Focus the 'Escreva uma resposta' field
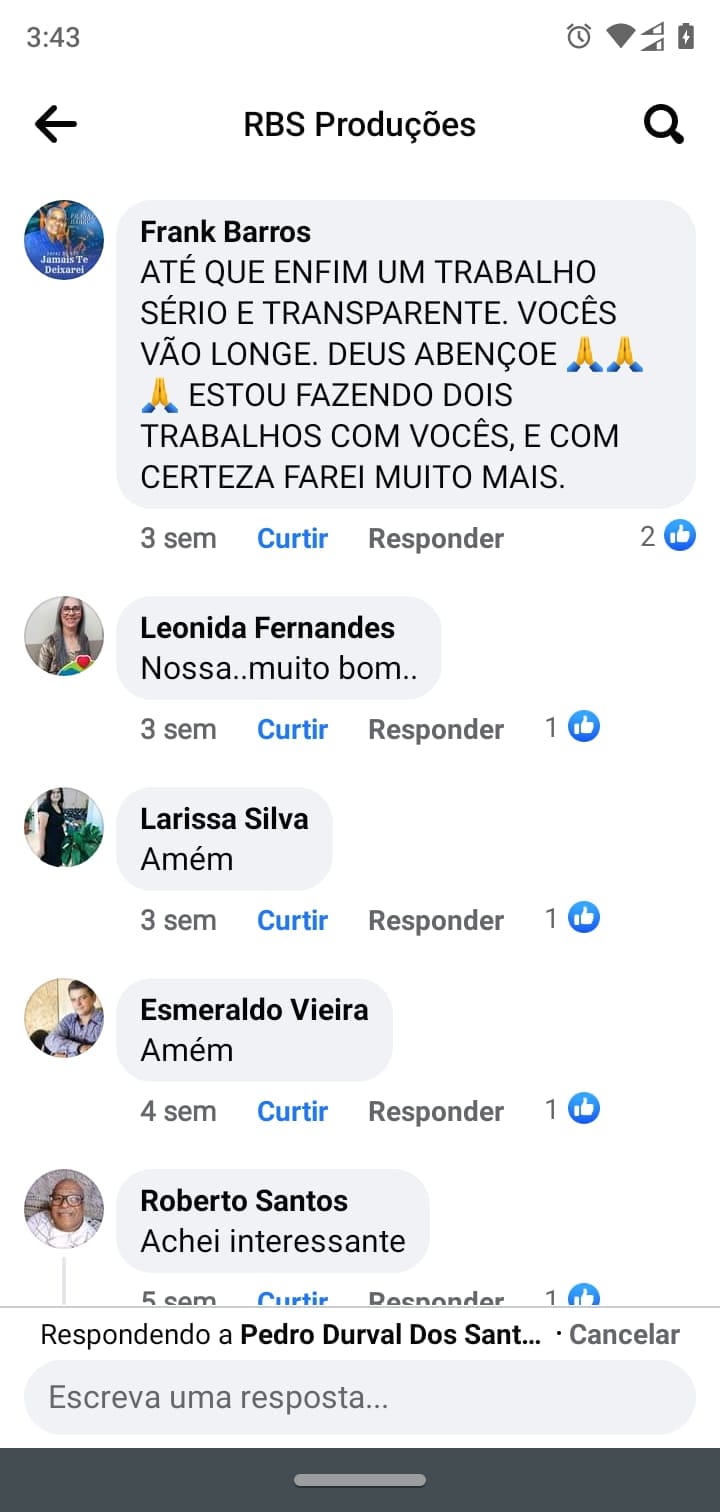The height and width of the screenshot is (1512, 720). click(360, 1397)
